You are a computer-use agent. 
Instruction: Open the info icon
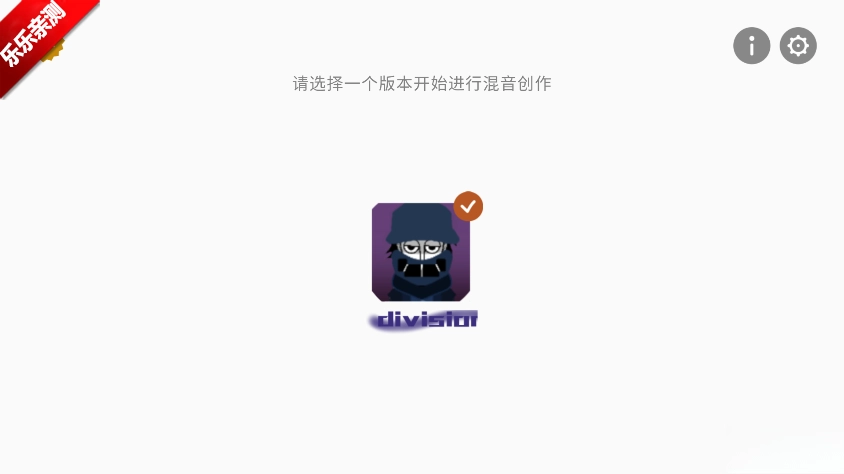coord(752,45)
